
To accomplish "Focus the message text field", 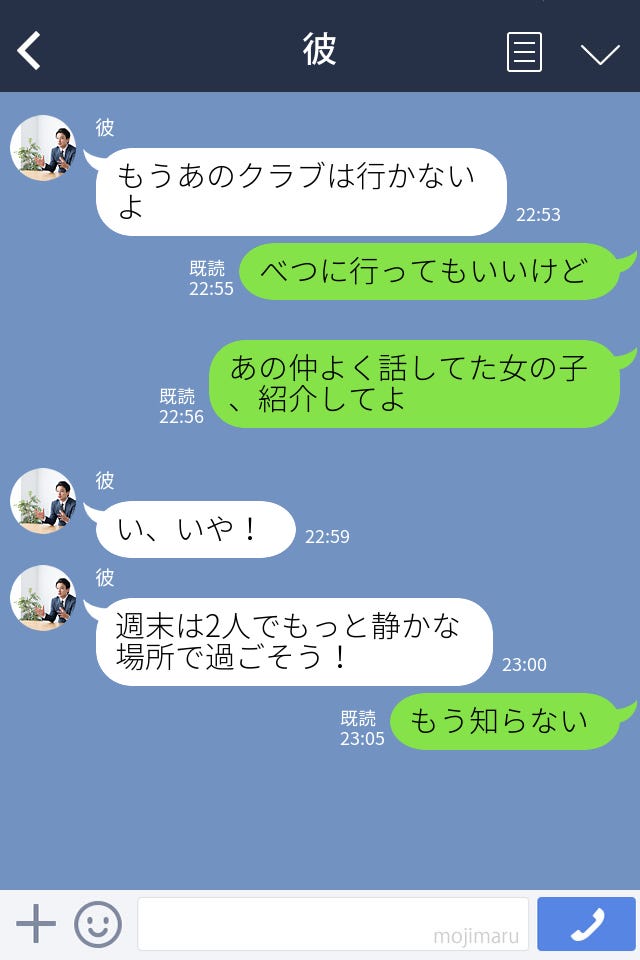I will click(x=332, y=924).
